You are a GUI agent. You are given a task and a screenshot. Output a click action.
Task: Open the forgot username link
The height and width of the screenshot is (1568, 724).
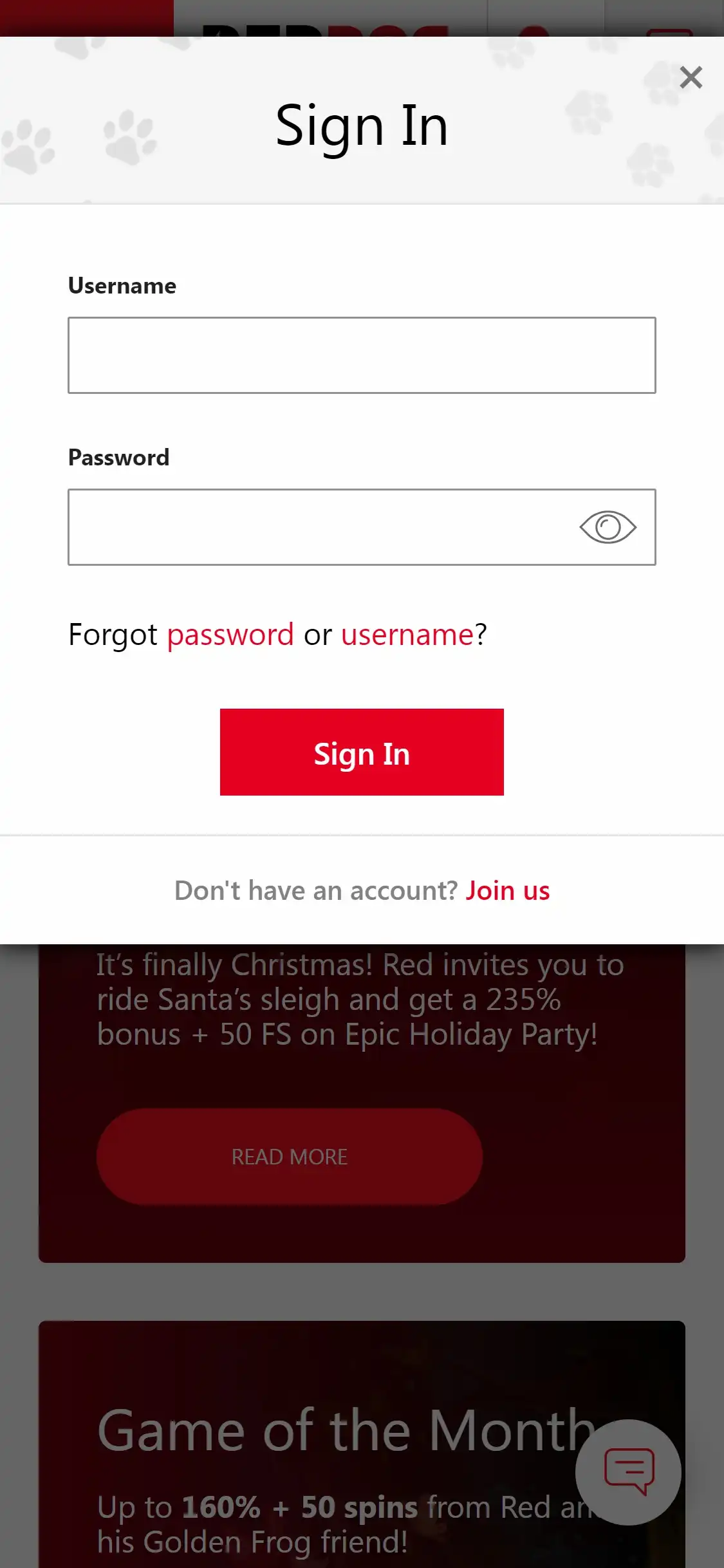pyautogui.click(x=407, y=635)
